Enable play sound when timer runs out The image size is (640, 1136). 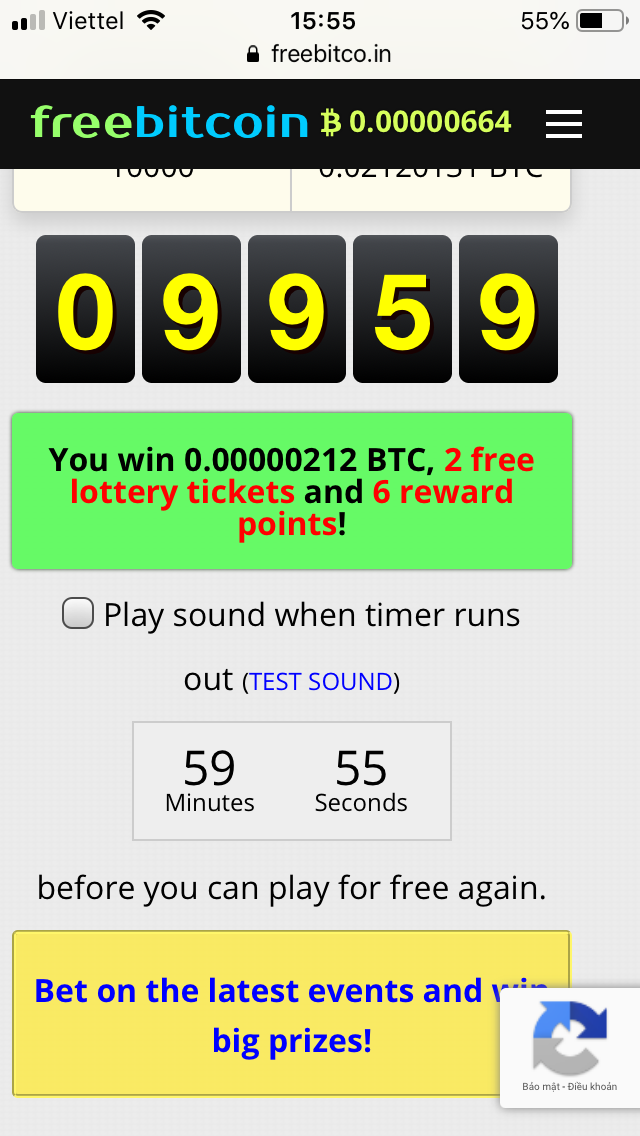[78, 613]
